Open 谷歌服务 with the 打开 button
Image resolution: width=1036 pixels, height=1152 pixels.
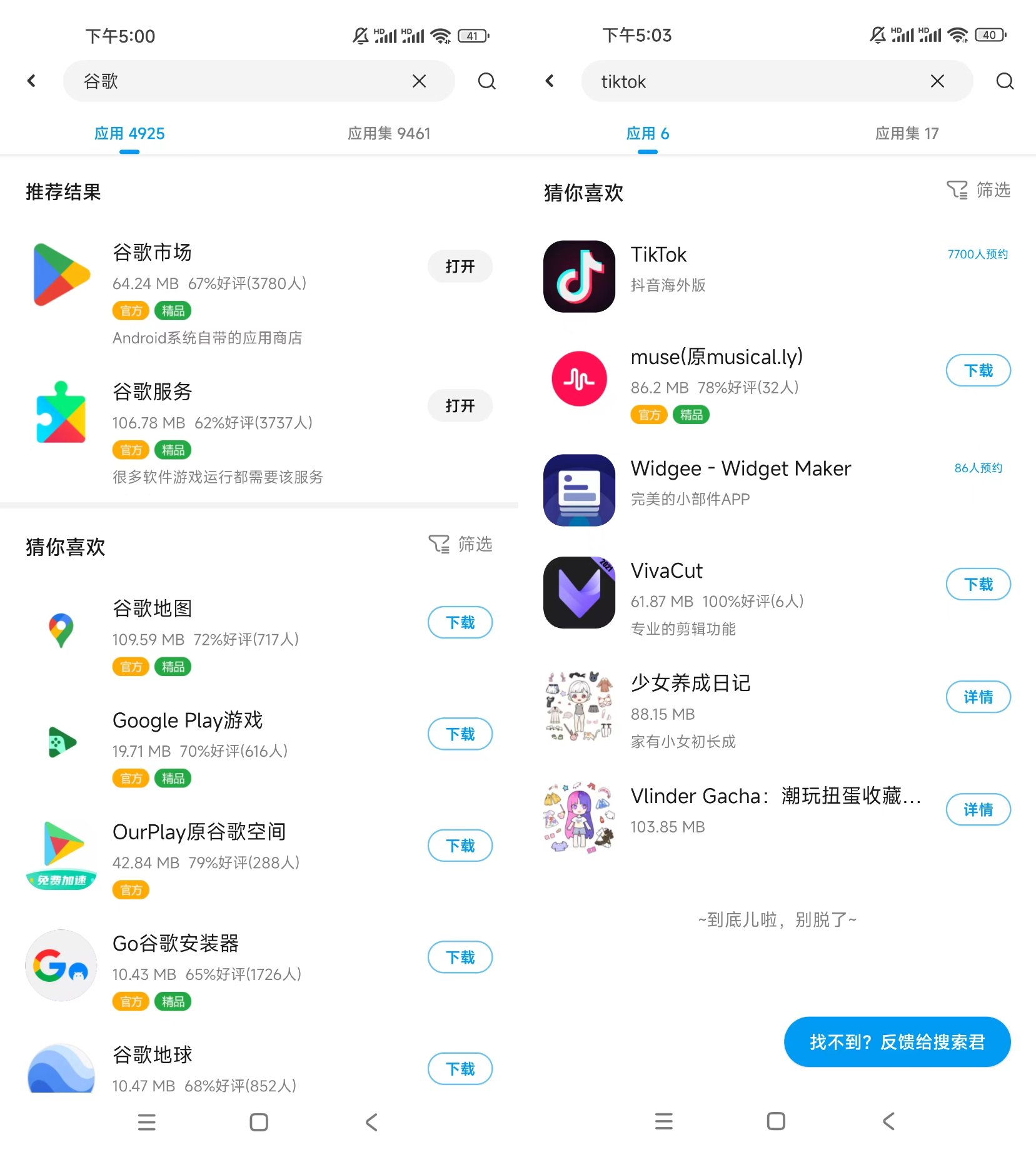[460, 406]
